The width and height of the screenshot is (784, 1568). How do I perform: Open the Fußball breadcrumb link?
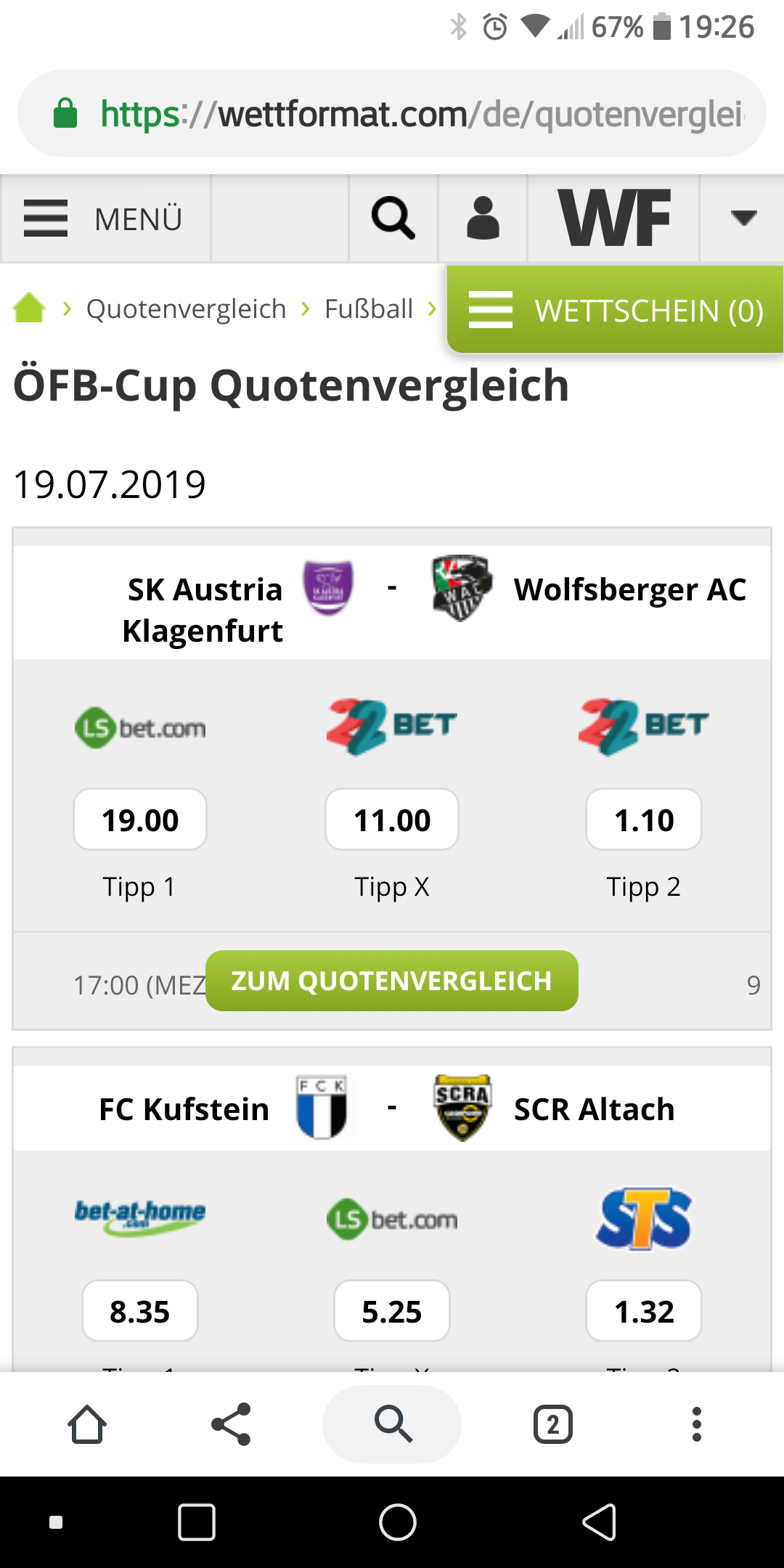tap(369, 309)
